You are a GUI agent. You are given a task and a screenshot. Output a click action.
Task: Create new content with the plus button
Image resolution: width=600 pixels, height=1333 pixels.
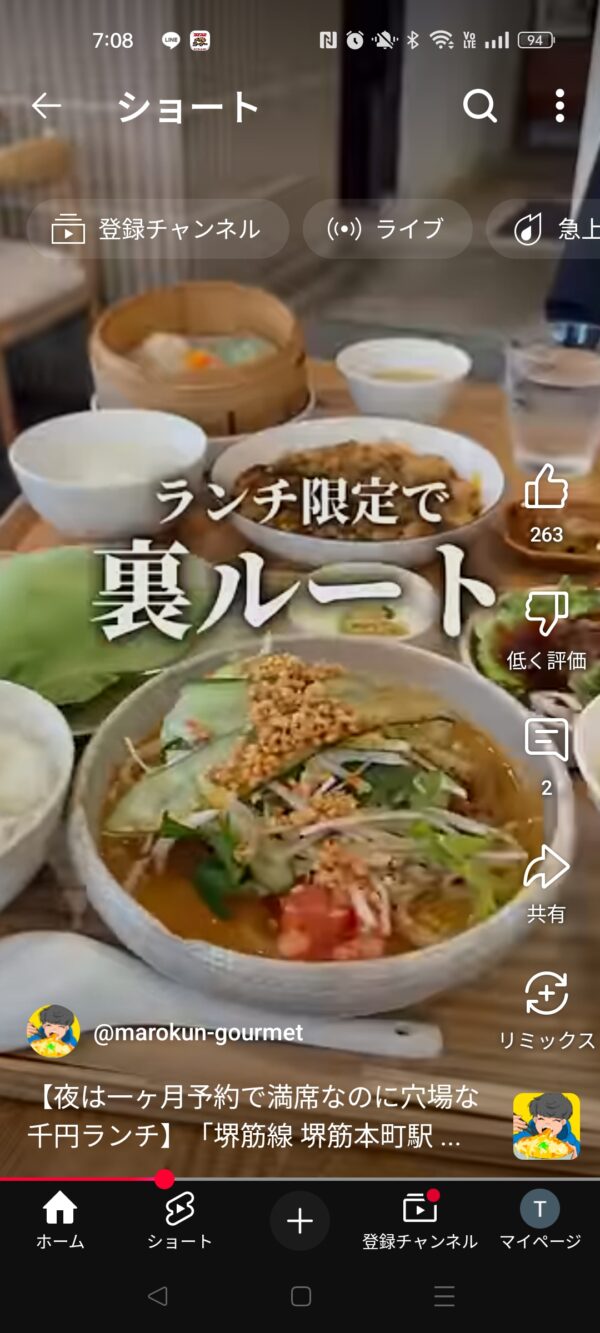[x=300, y=1221]
